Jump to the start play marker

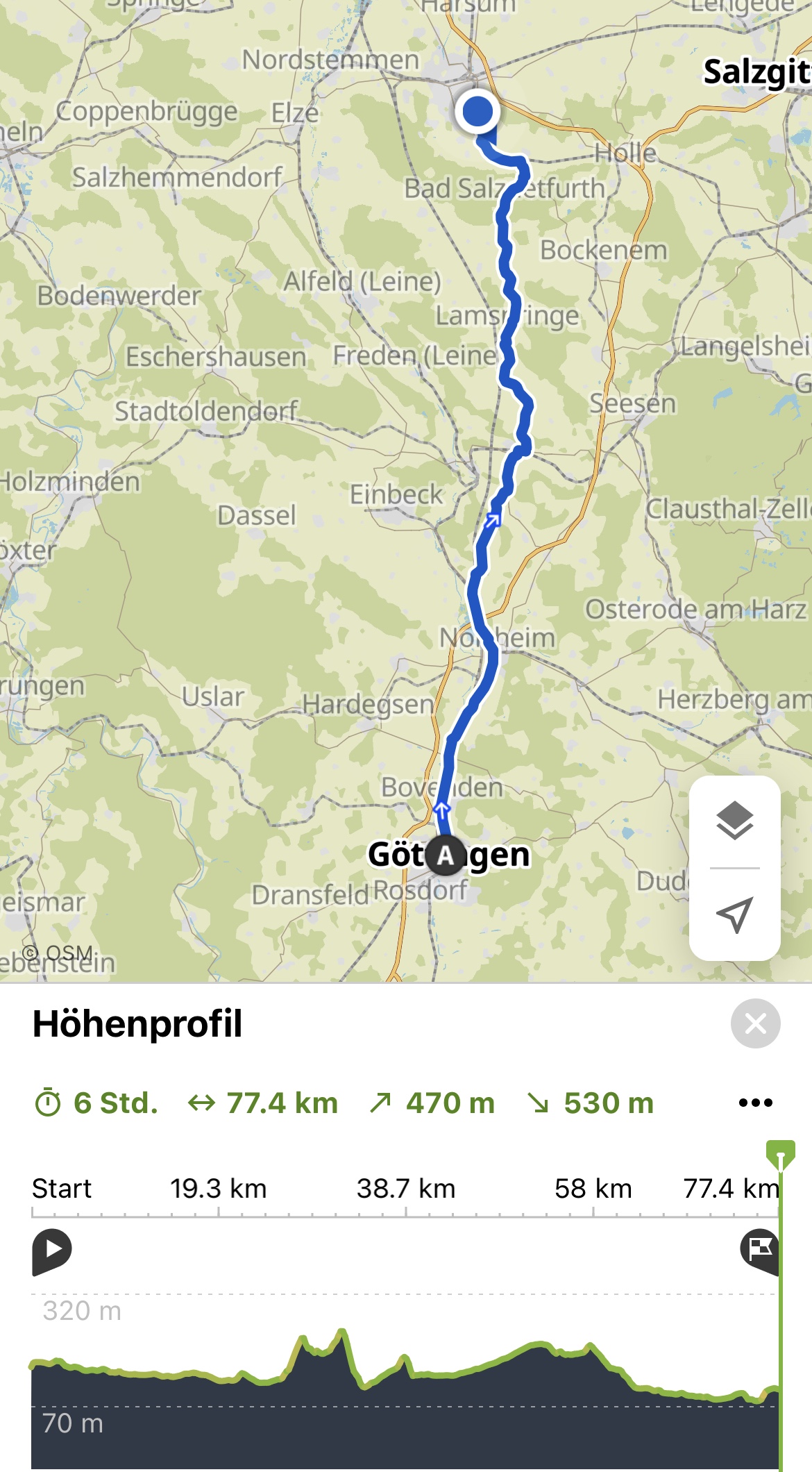pos(51,1251)
